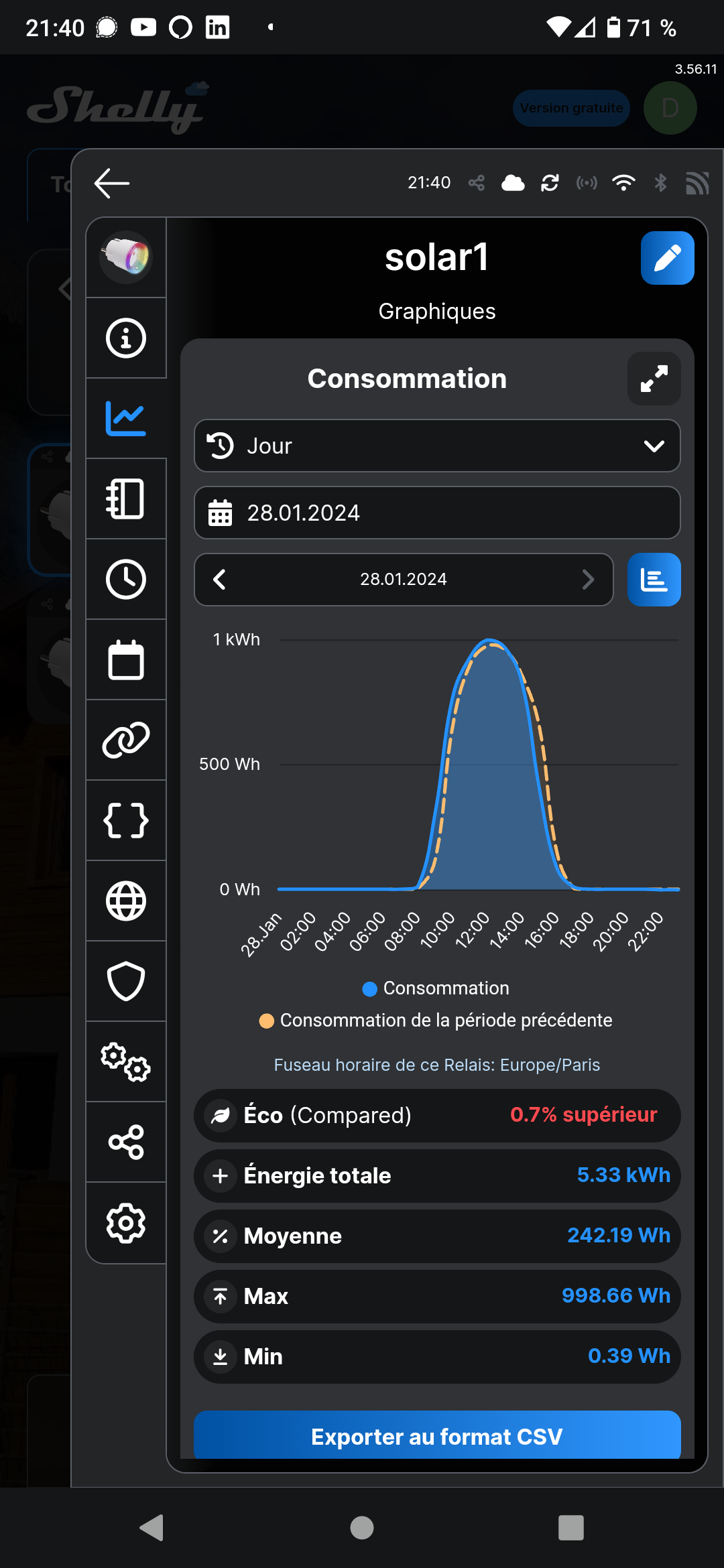Open the device information tab

click(x=126, y=338)
